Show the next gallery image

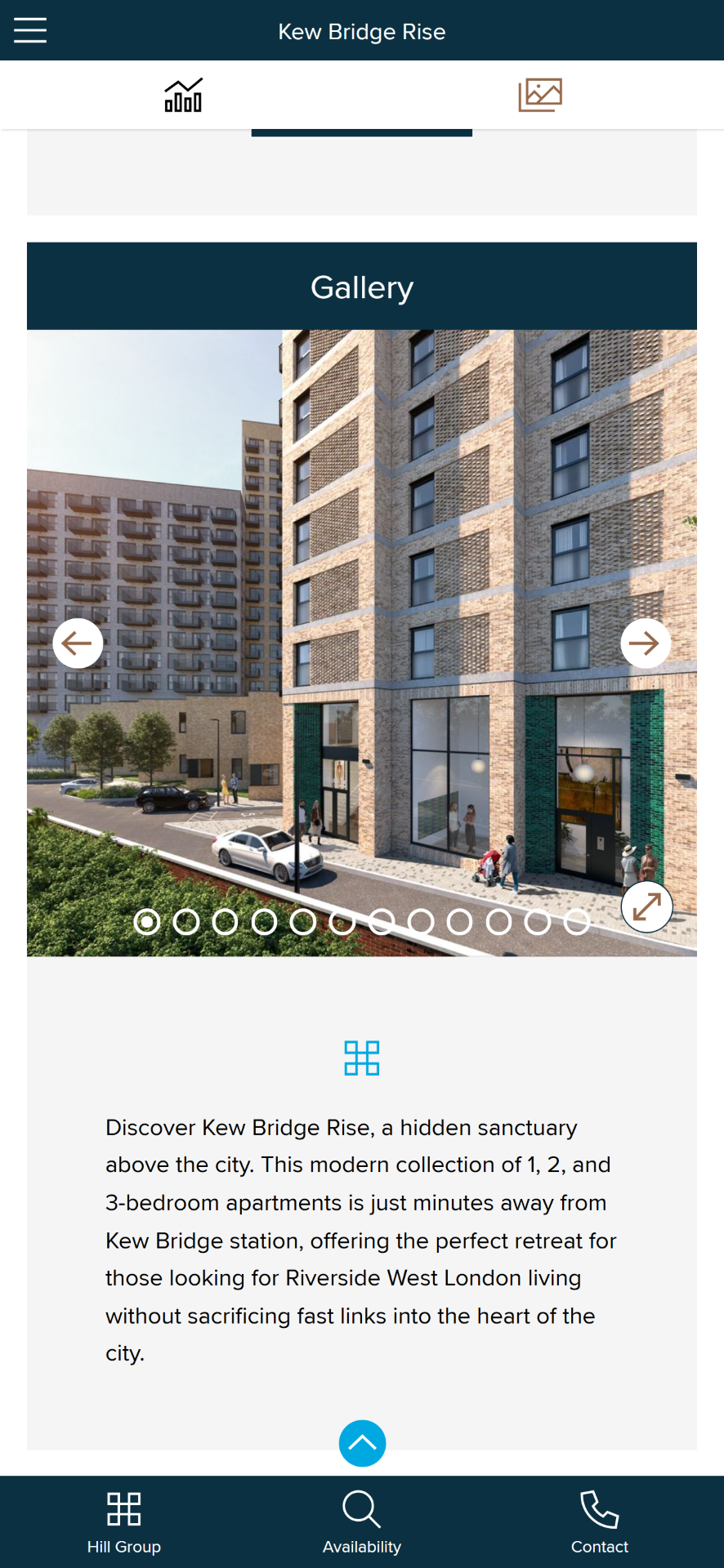pos(645,644)
